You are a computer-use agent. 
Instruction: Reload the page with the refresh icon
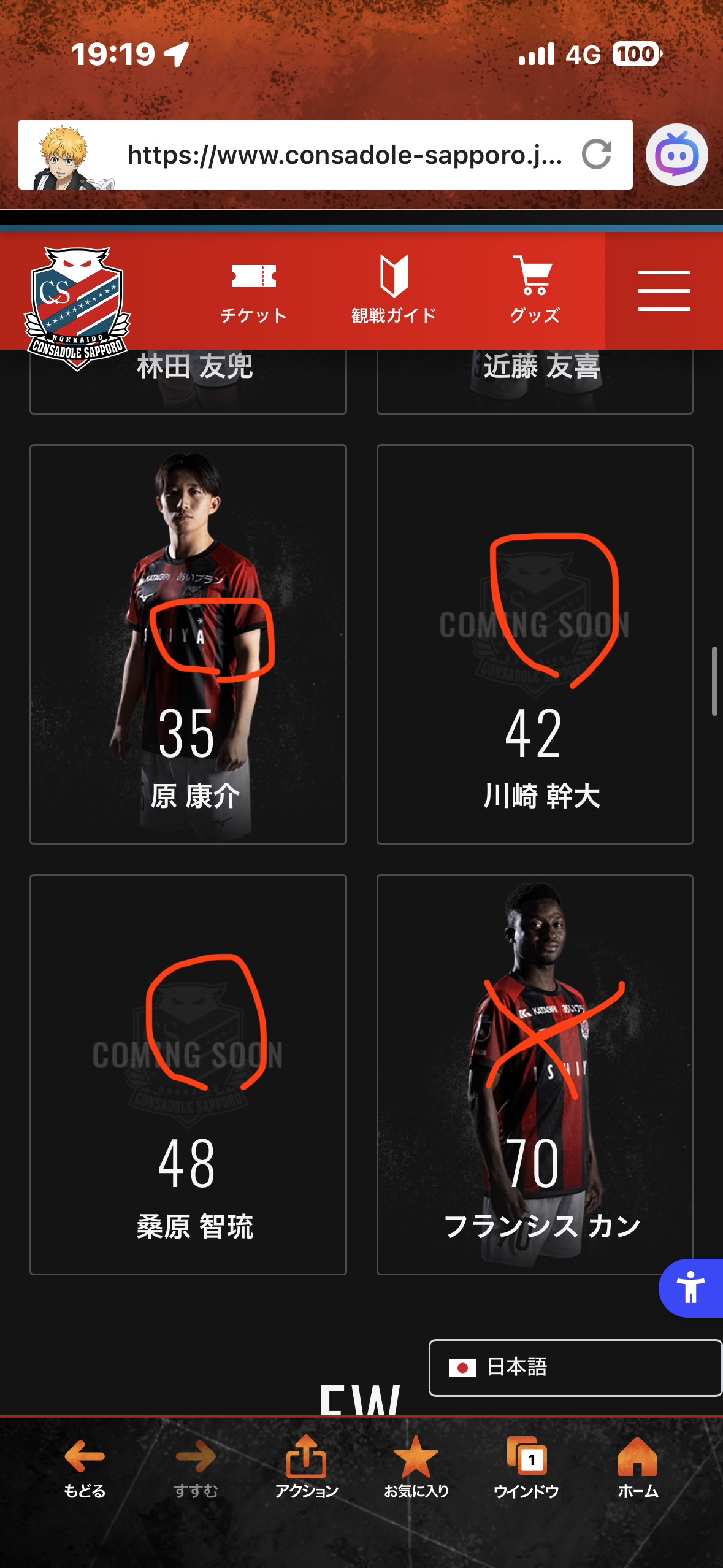click(x=597, y=155)
